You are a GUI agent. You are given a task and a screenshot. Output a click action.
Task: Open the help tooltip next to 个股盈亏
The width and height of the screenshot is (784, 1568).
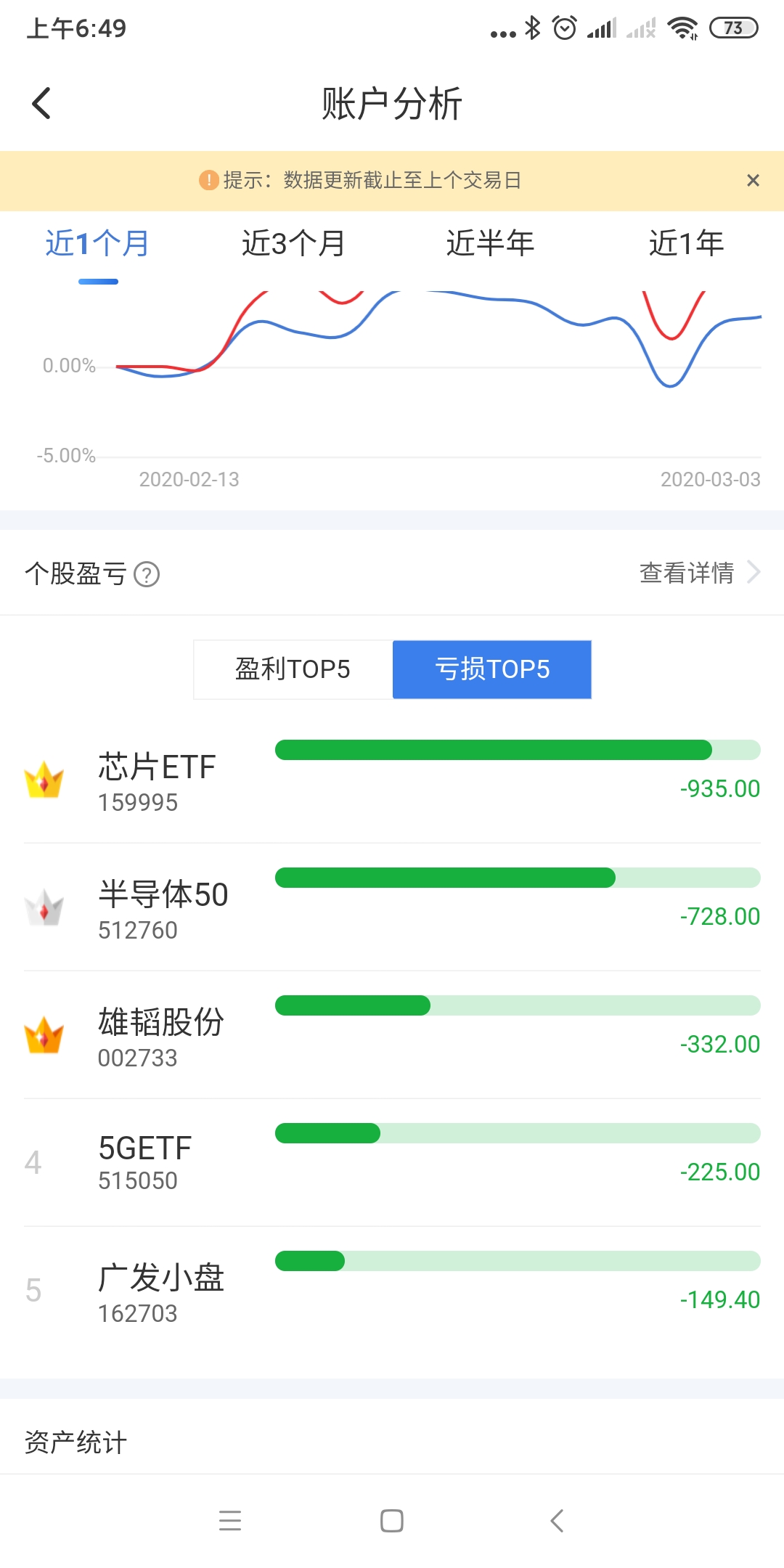pyautogui.click(x=147, y=574)
